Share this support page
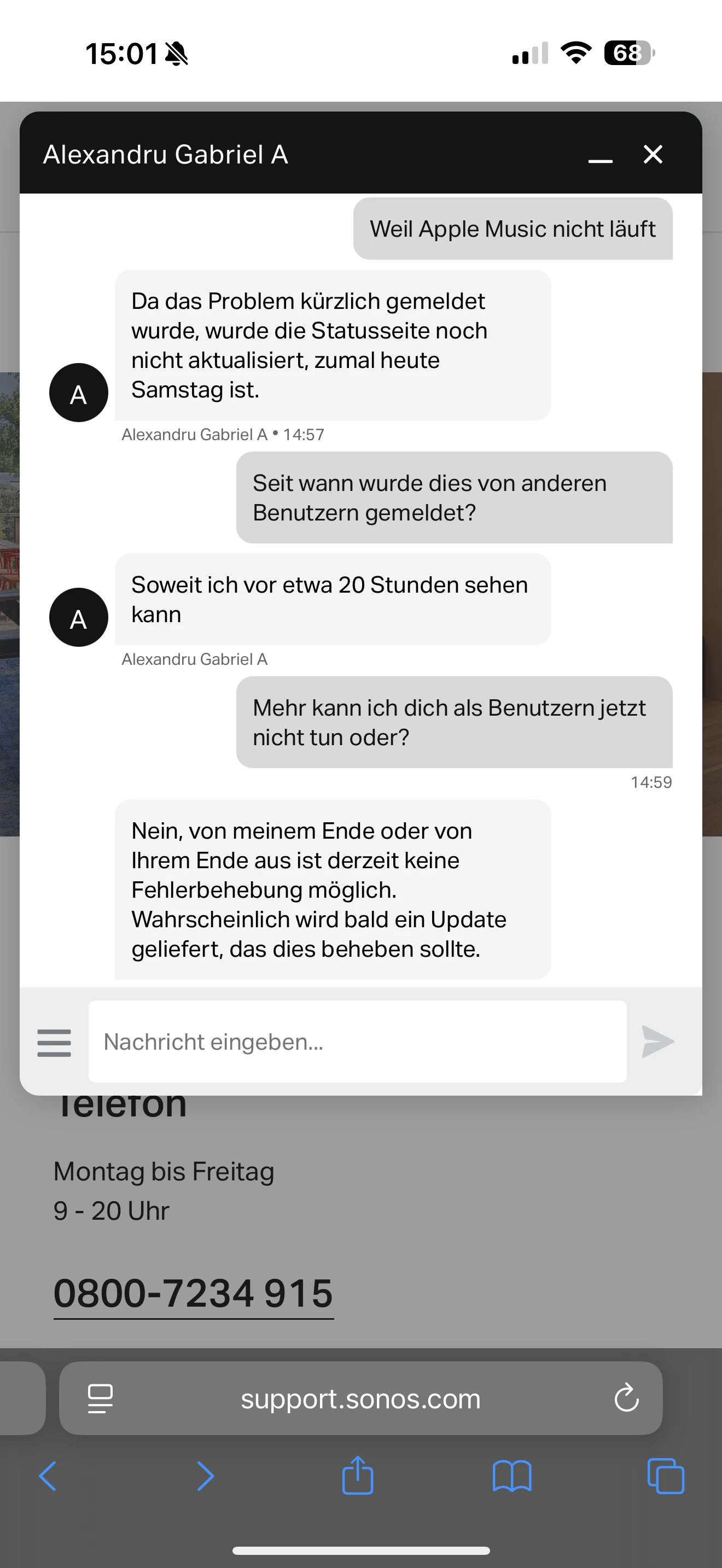722x1568 pixels. point(358,1476)
